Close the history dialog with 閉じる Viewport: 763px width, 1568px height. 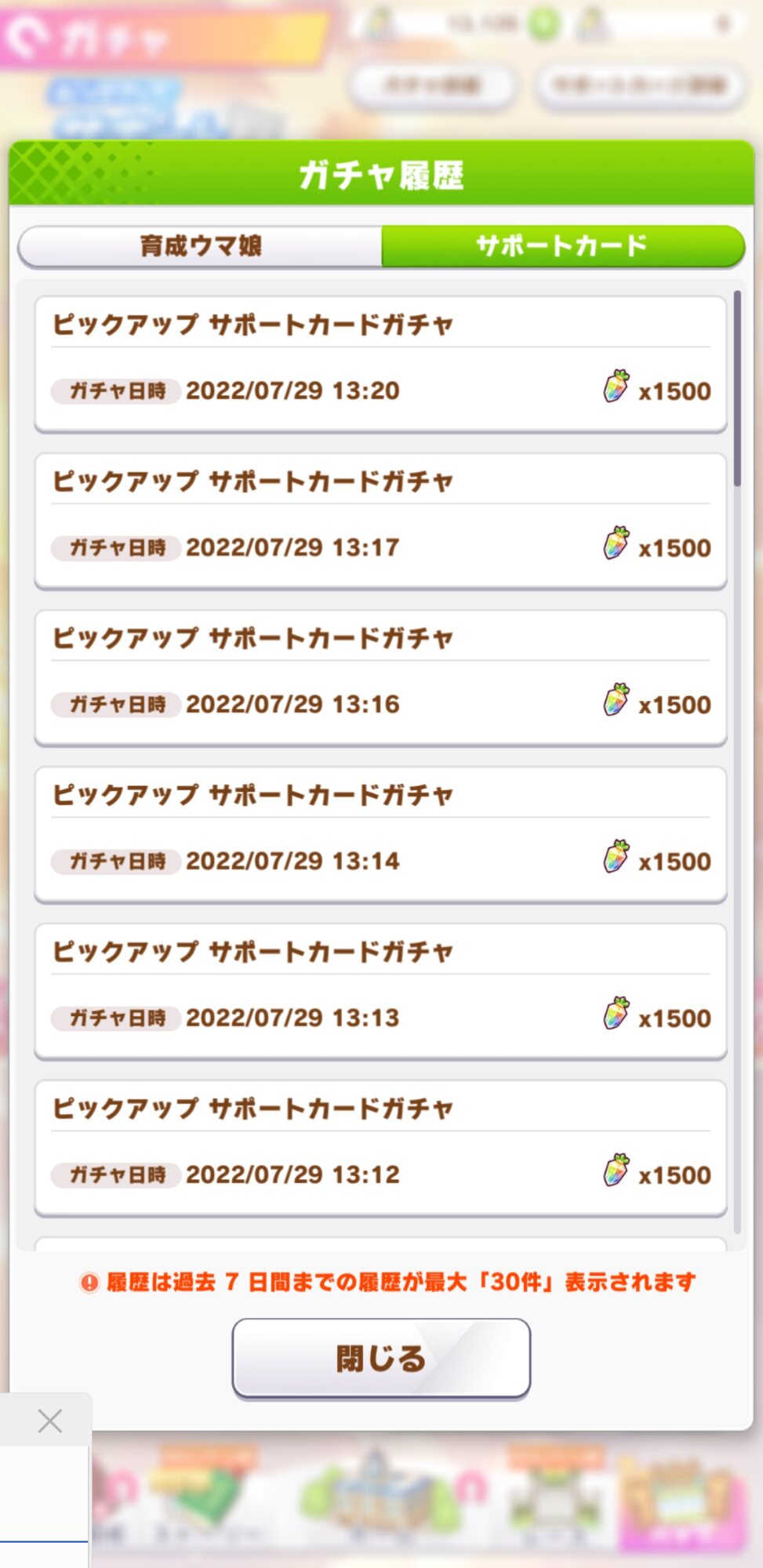click(x=381, y=1358)
